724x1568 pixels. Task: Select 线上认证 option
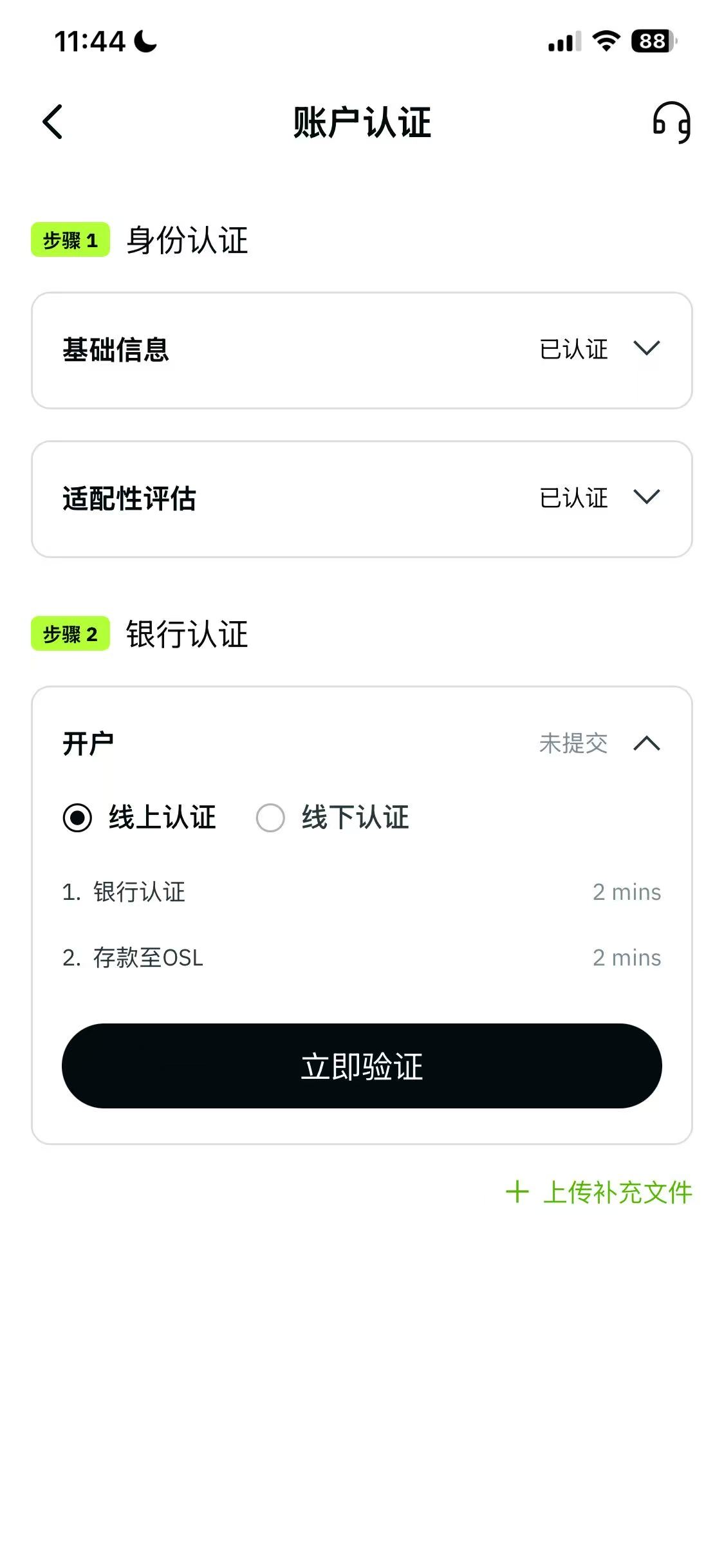[78, 818]
